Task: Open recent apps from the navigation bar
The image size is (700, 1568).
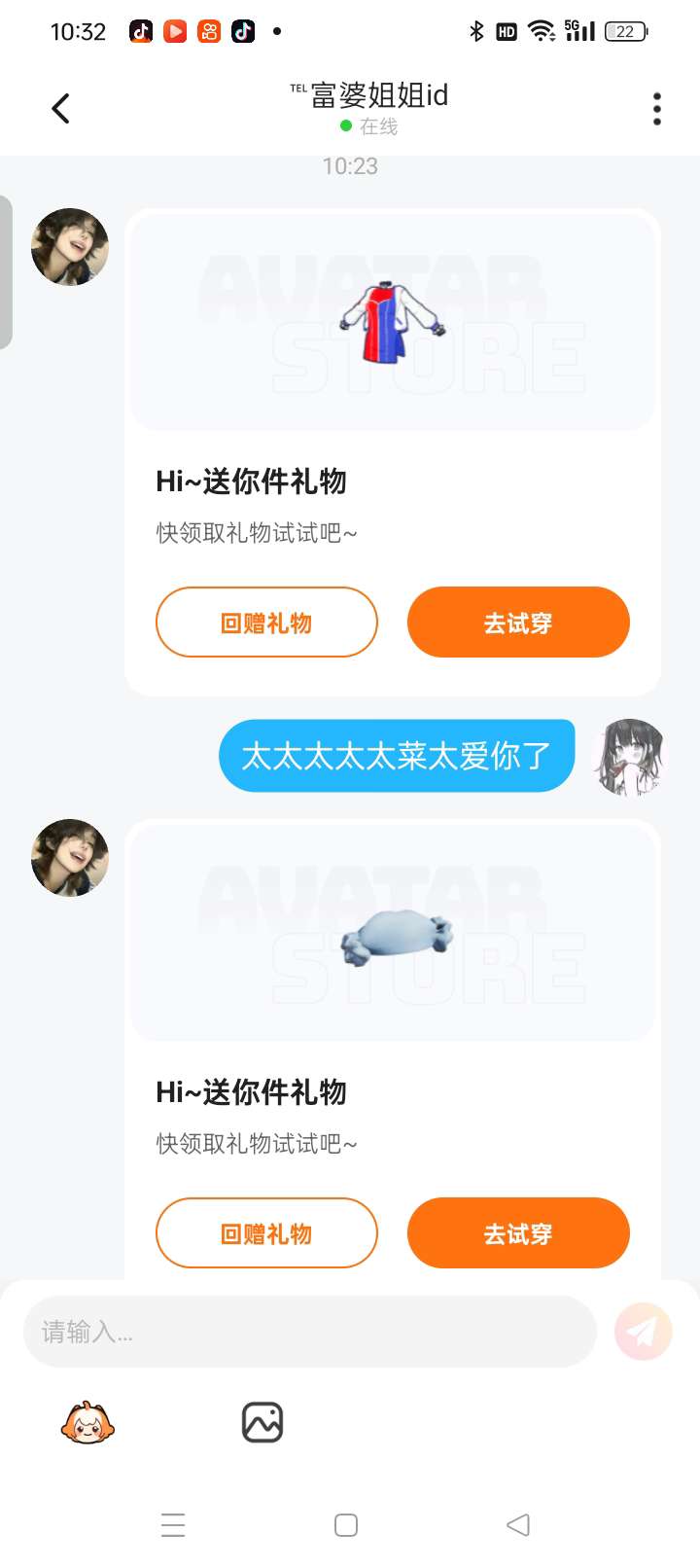Action: tap(173, 1524)
